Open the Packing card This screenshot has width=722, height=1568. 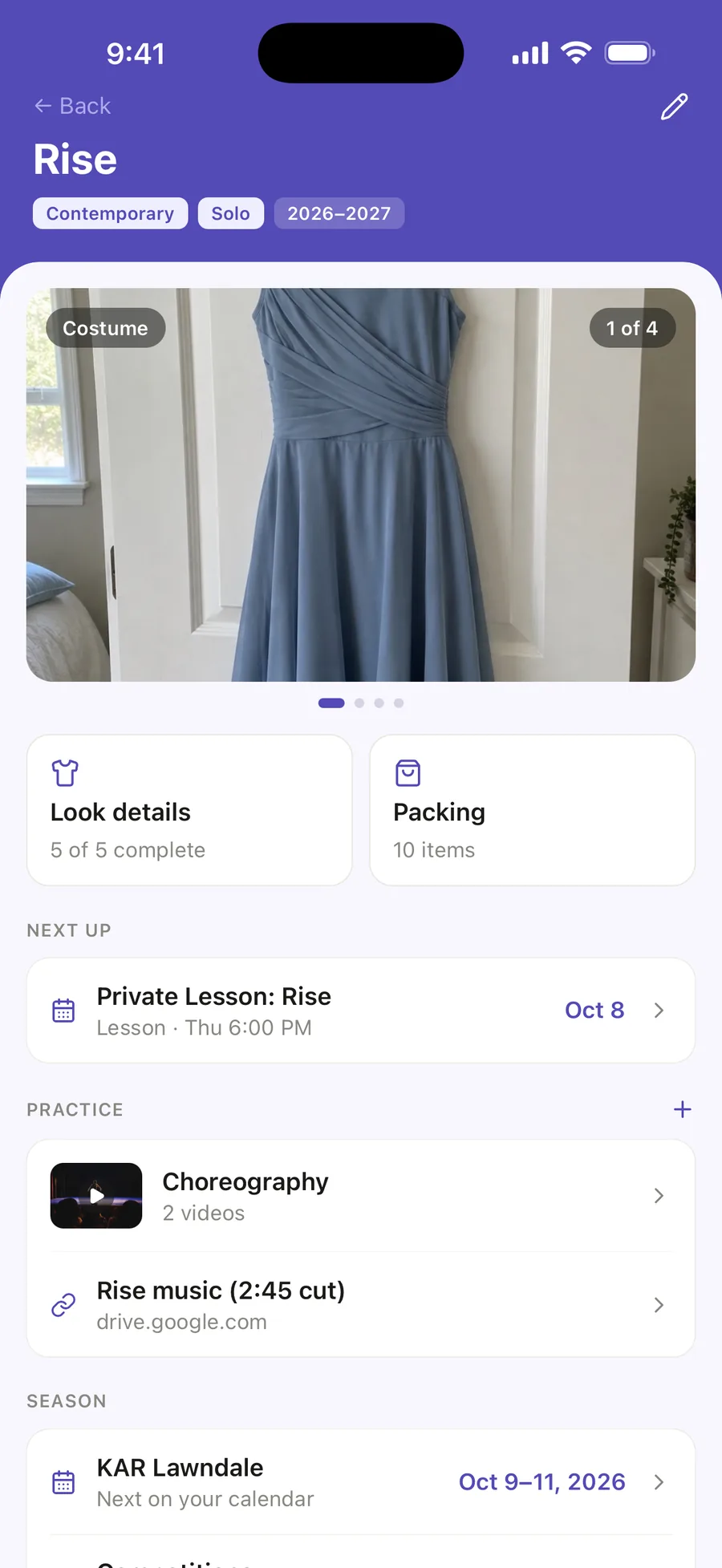[532, 810]
